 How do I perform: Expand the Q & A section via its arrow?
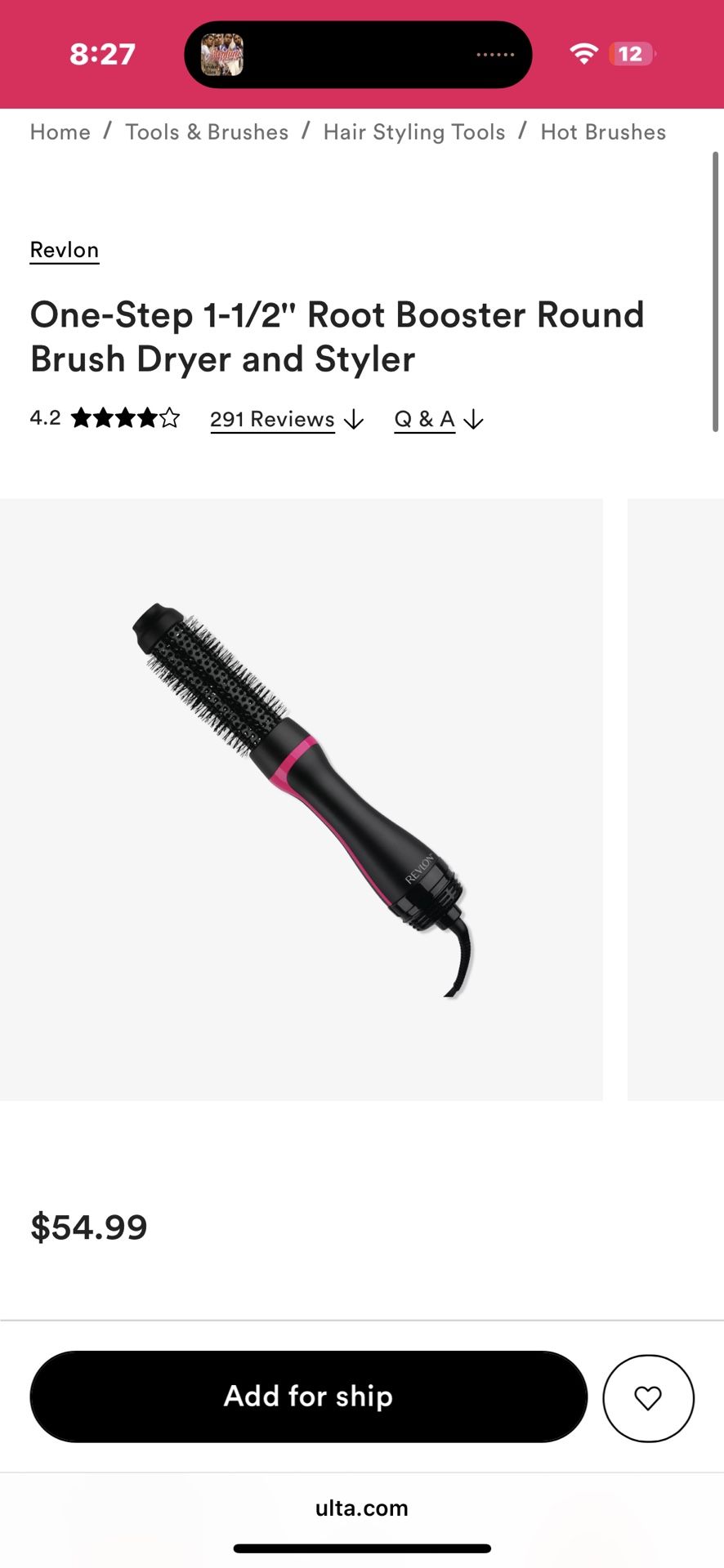[x=473, y=421]
